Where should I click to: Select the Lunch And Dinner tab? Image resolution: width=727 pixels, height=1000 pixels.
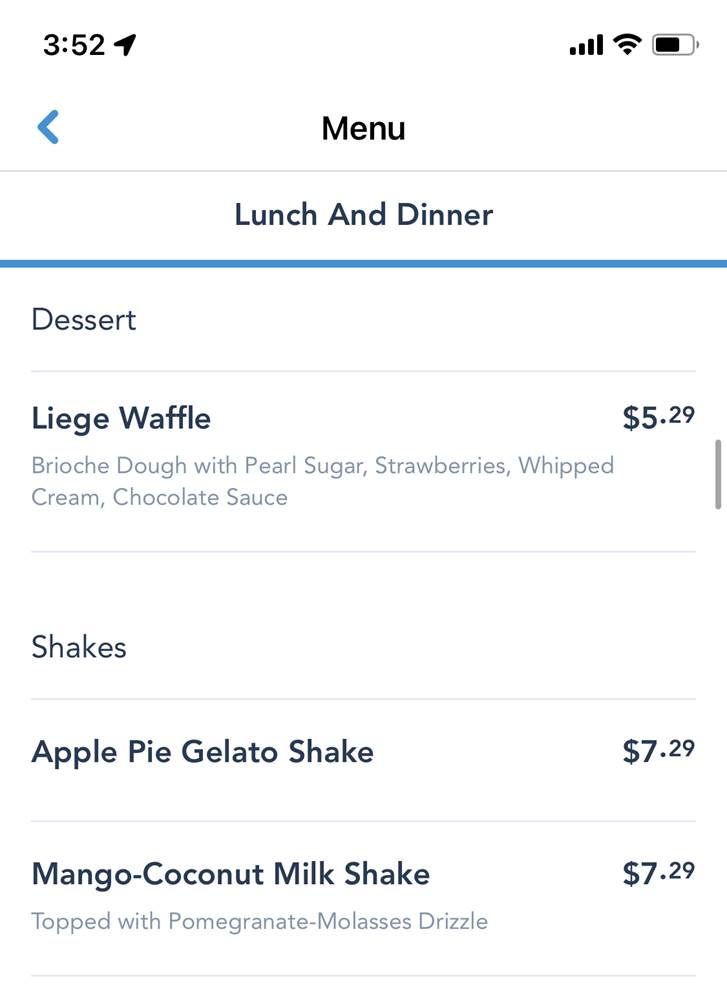click(x=363, y=215)
